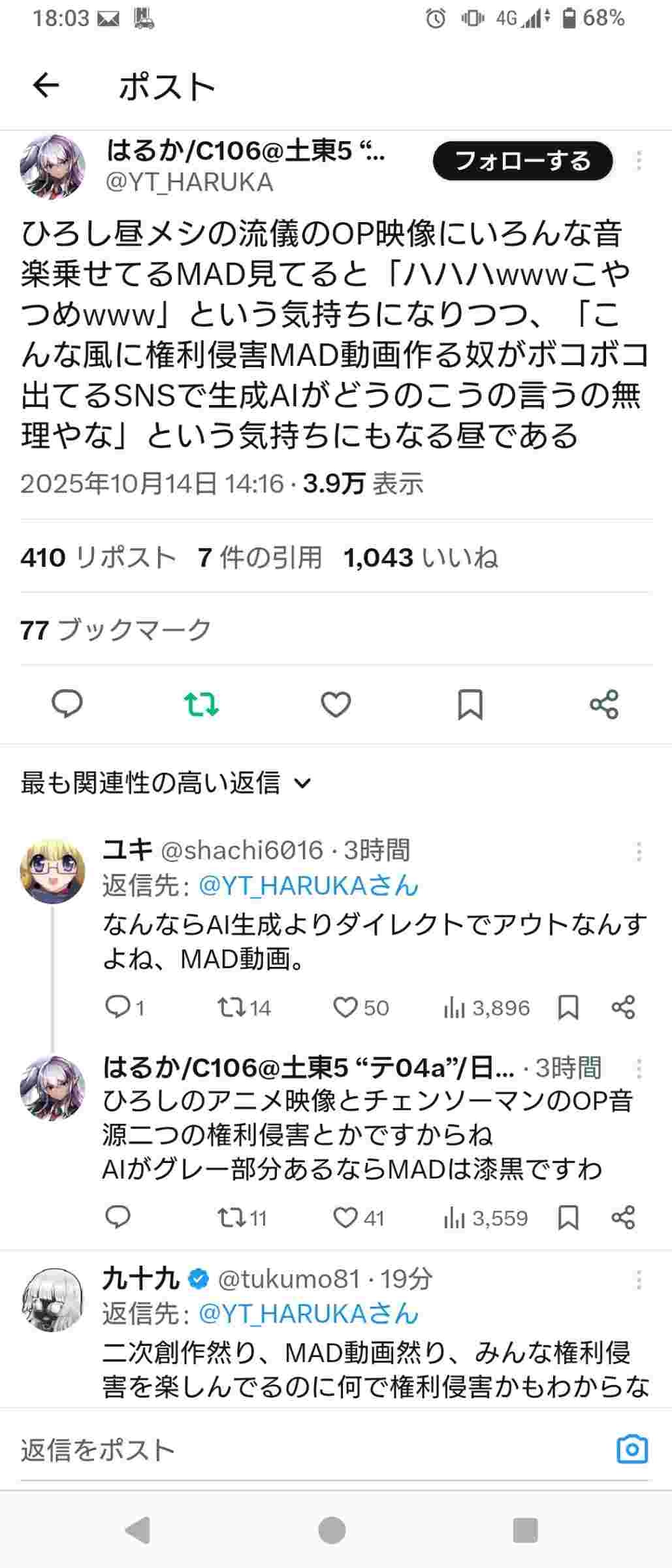Screen dimensions: 672x1568
Task: Show who liked via 1,043 いいね
Action: pyautogui.click(x=421, y=557)
